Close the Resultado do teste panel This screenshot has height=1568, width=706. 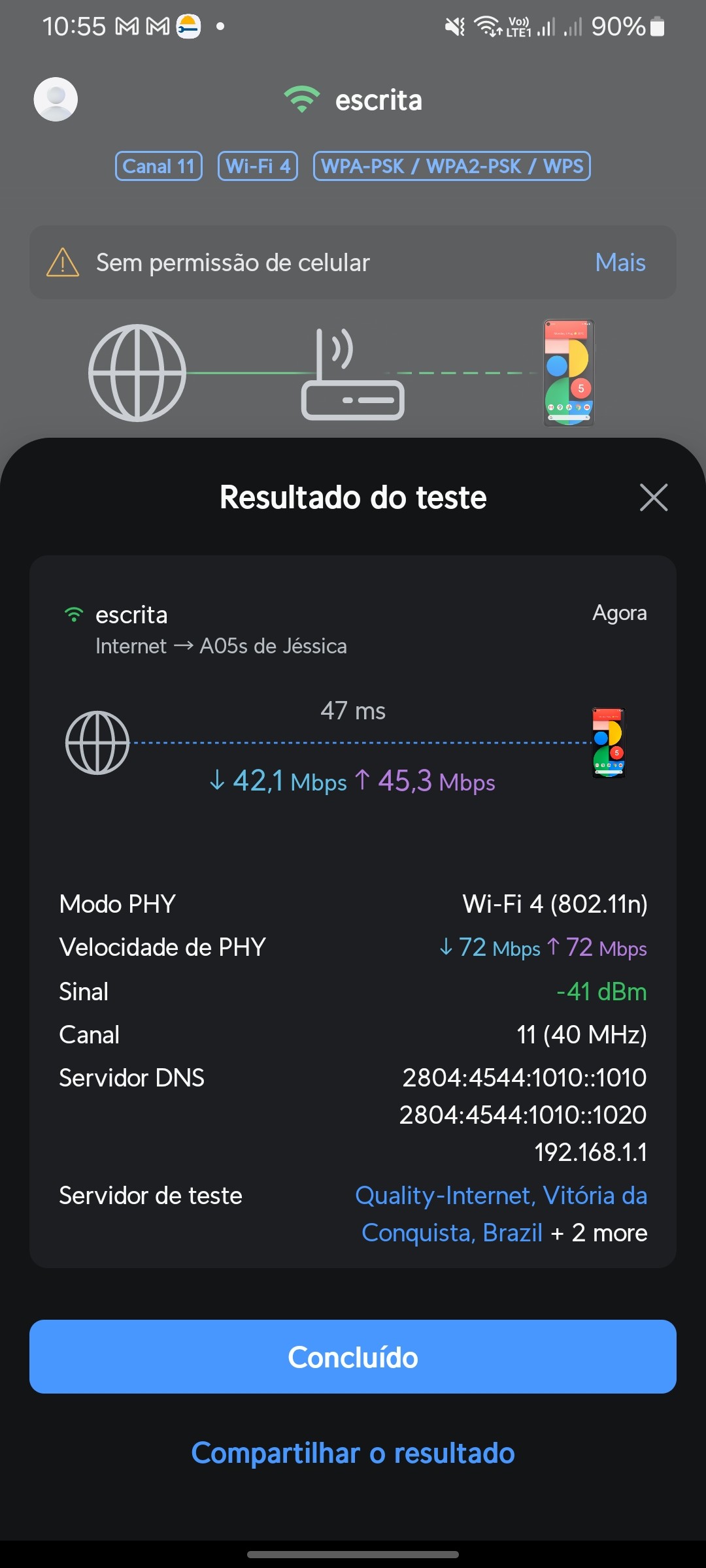pos(653,498)
